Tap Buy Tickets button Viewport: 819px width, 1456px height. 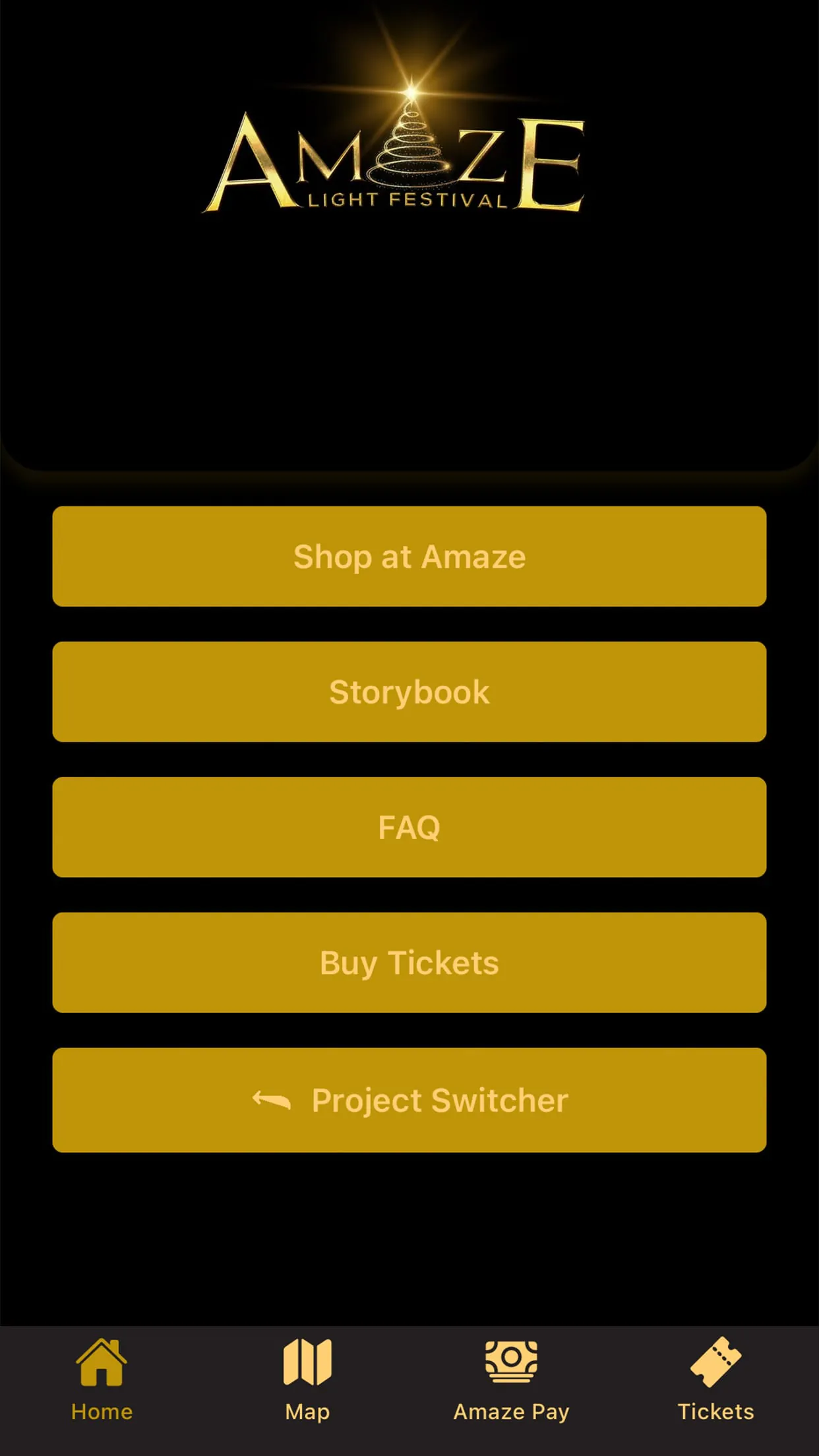click(x=409, y=963)
